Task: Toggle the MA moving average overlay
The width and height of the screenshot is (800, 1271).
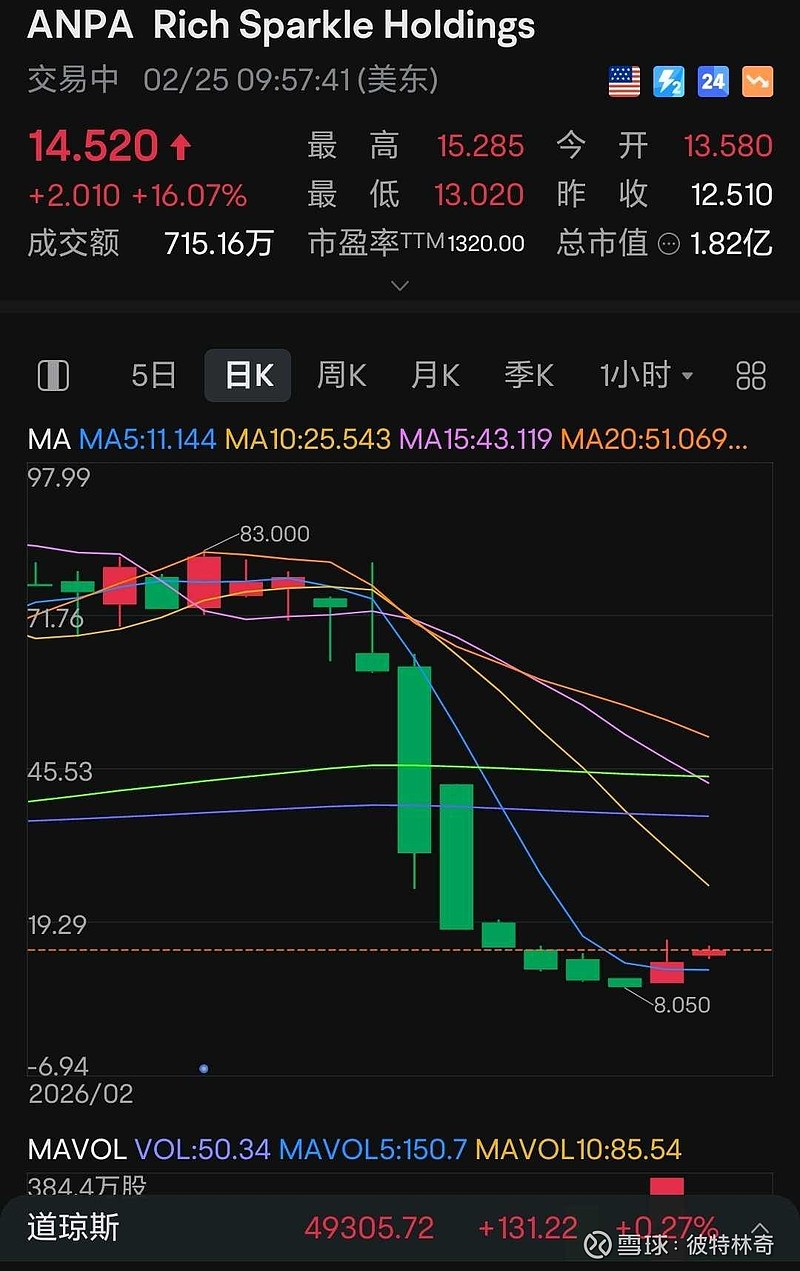Action: point(47,439)
